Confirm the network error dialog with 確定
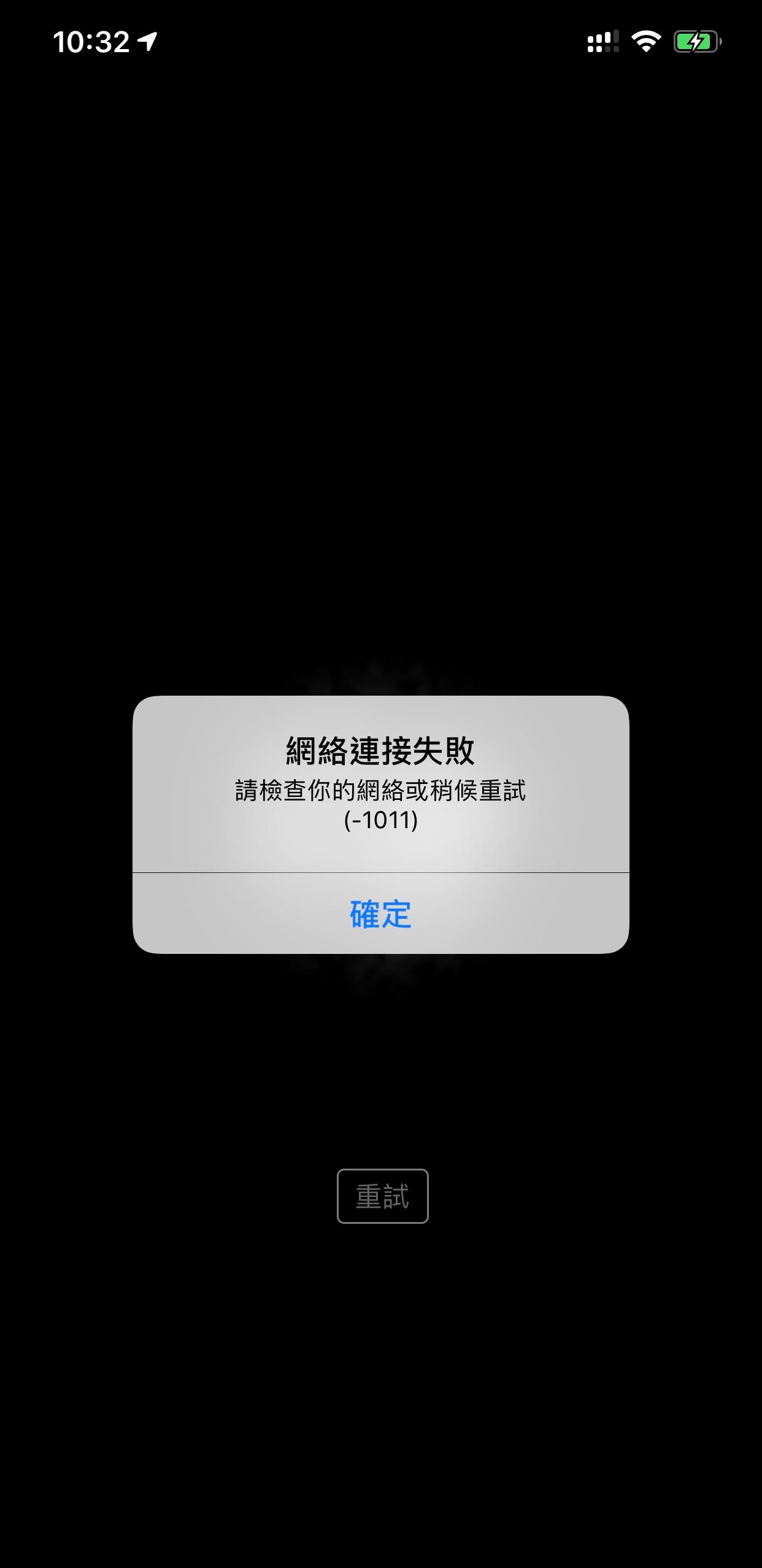Image resolution: width=762 pixels, height=1568 pixels. click(381, 913)
